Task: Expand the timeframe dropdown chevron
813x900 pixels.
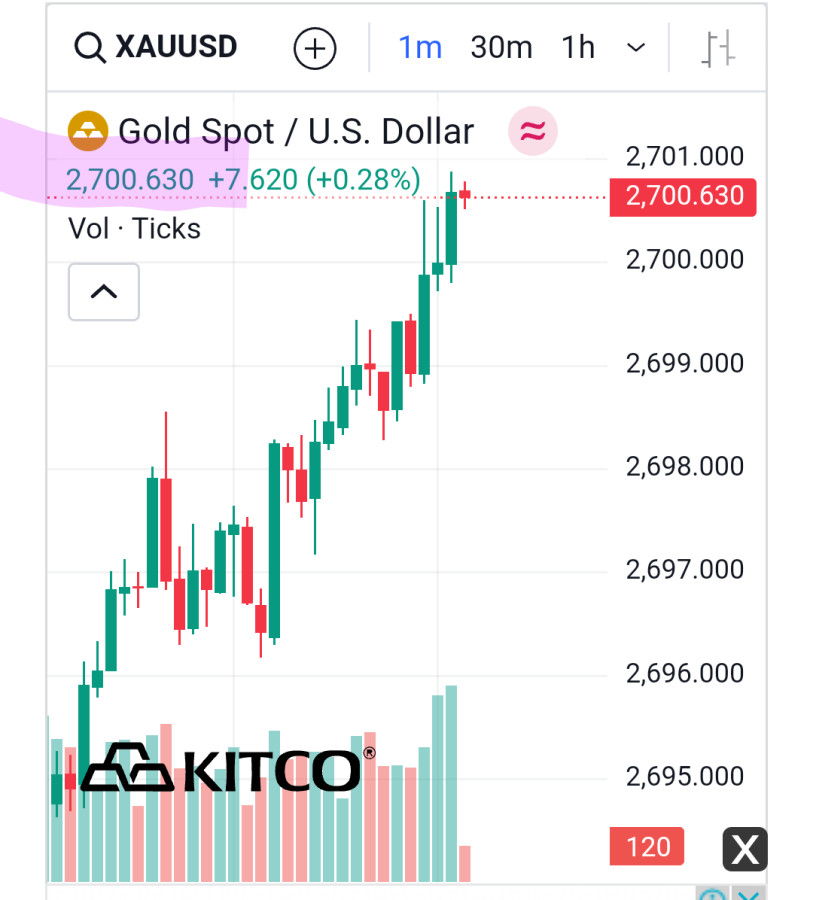Action: [635, 47]
